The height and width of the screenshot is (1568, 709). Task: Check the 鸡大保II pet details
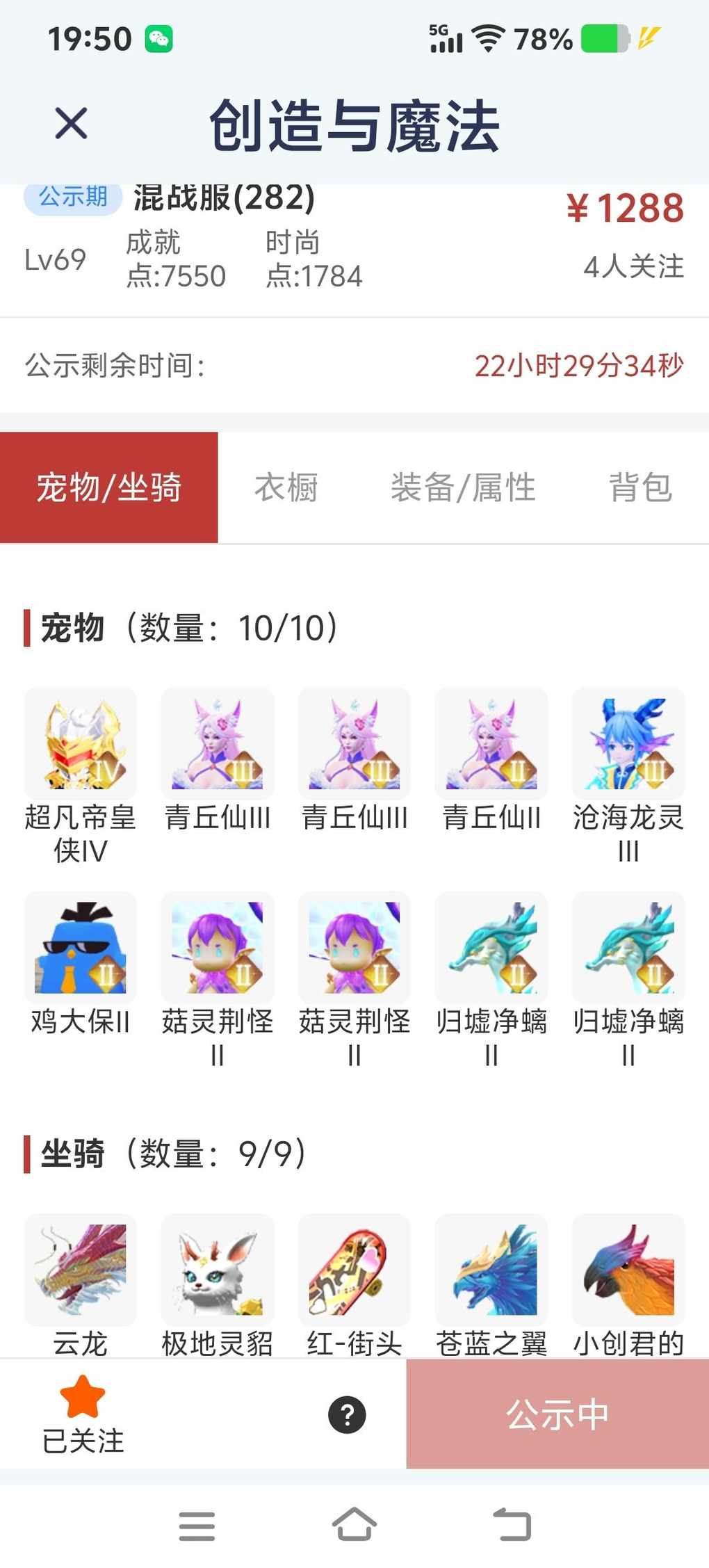[81, 947]
